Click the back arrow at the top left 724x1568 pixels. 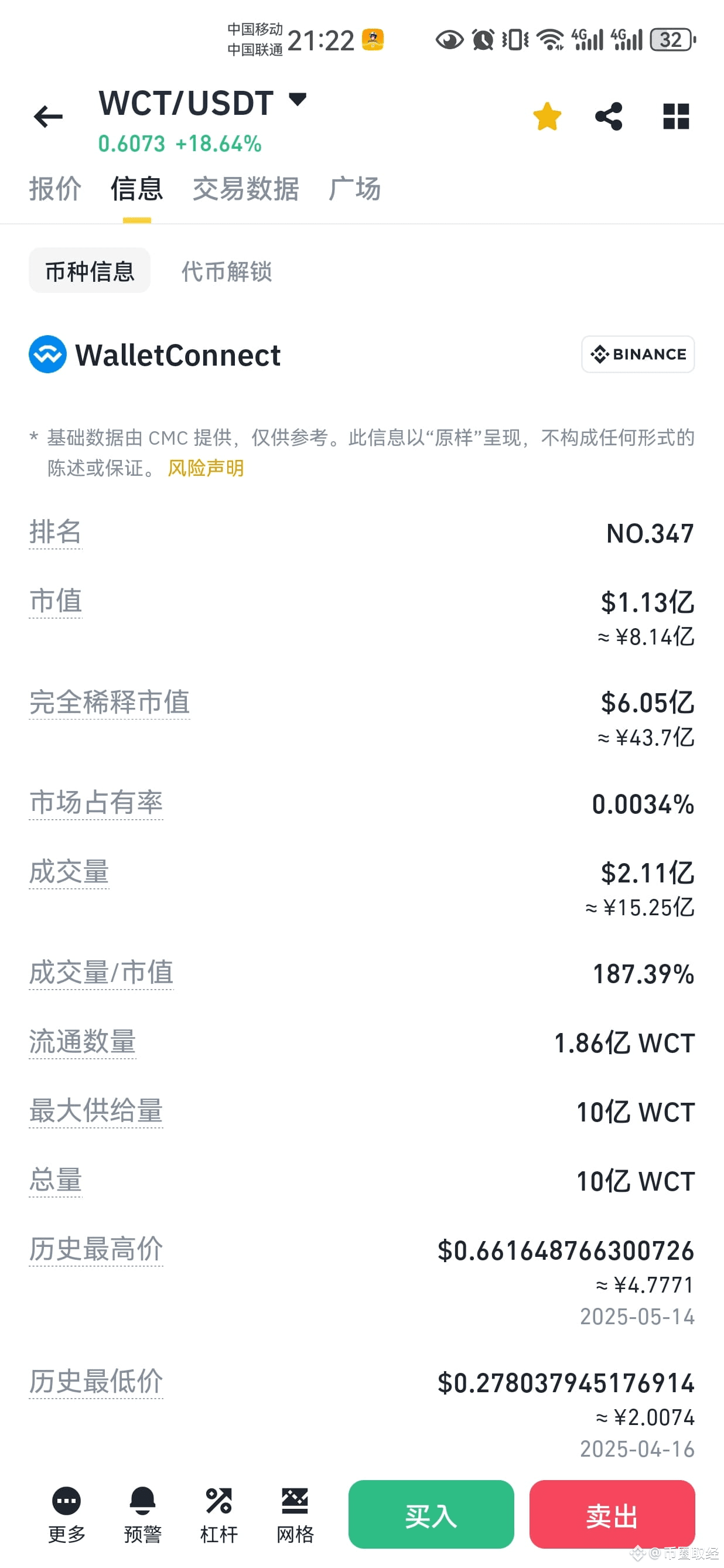47,116
